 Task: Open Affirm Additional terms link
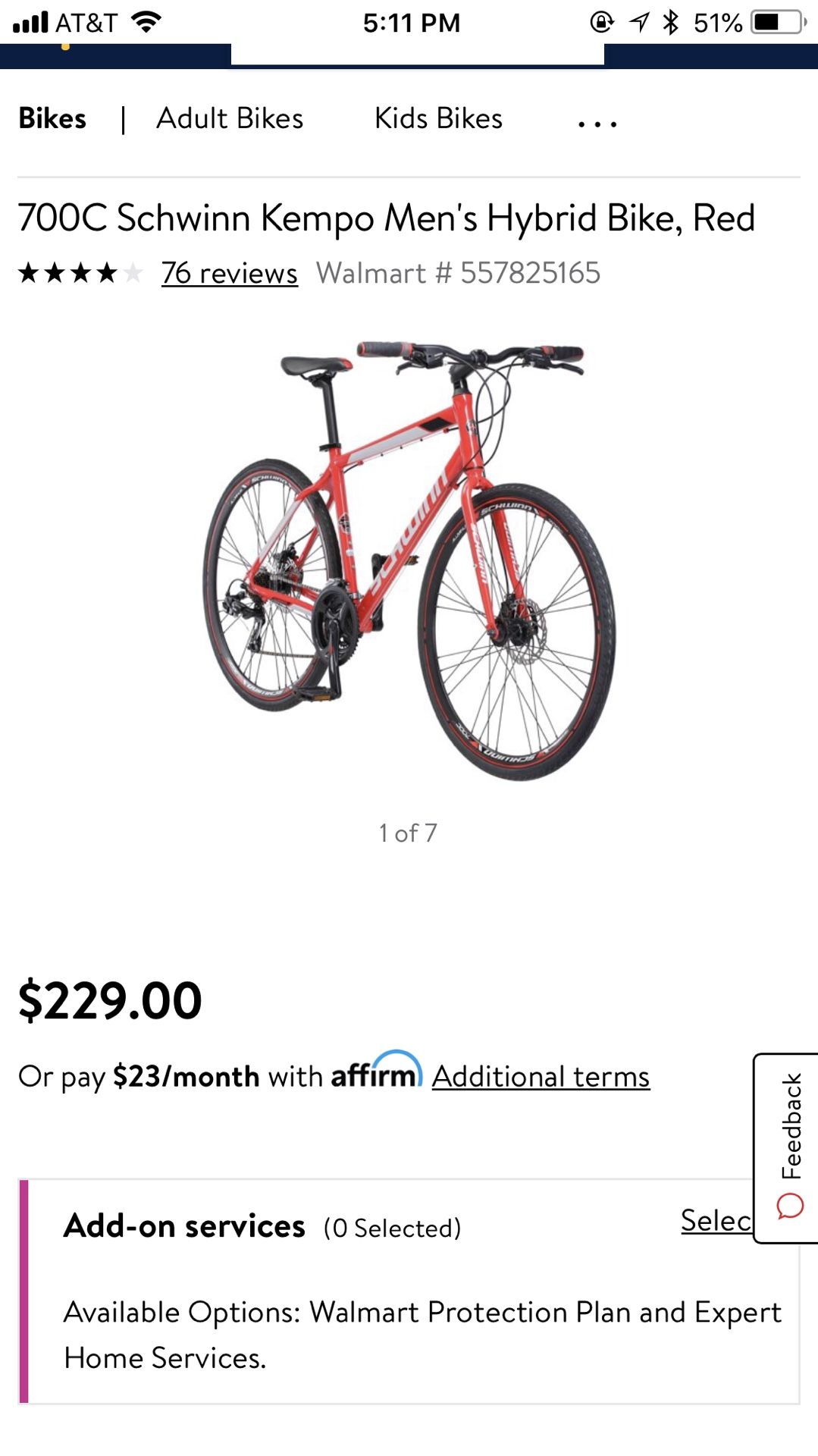click(541, 1076)
